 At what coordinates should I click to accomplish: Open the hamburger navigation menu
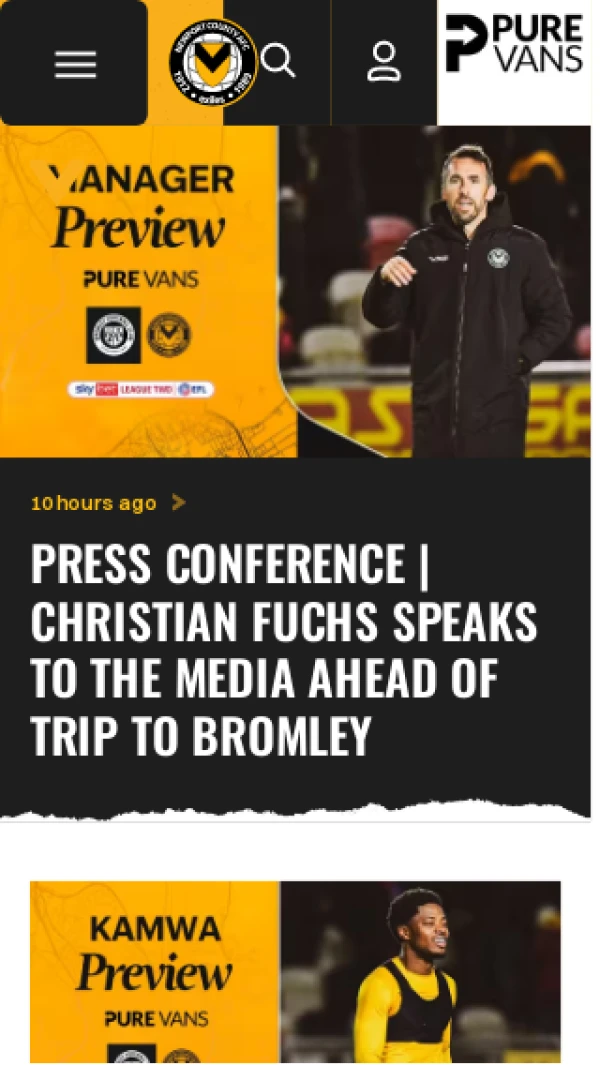pyautogui.click(x=75, y=63)
